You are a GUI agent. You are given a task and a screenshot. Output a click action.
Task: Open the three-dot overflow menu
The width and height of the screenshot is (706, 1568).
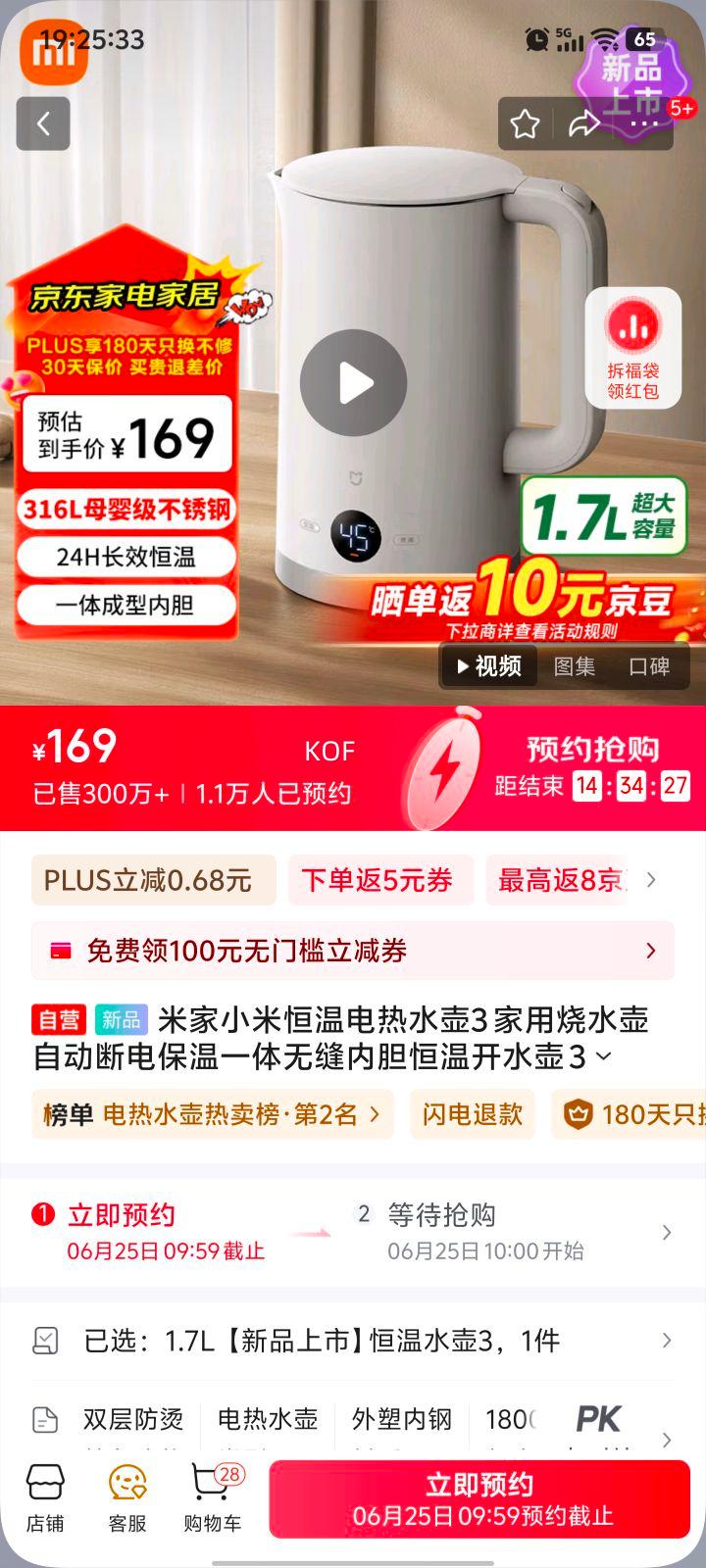[643, 124]
